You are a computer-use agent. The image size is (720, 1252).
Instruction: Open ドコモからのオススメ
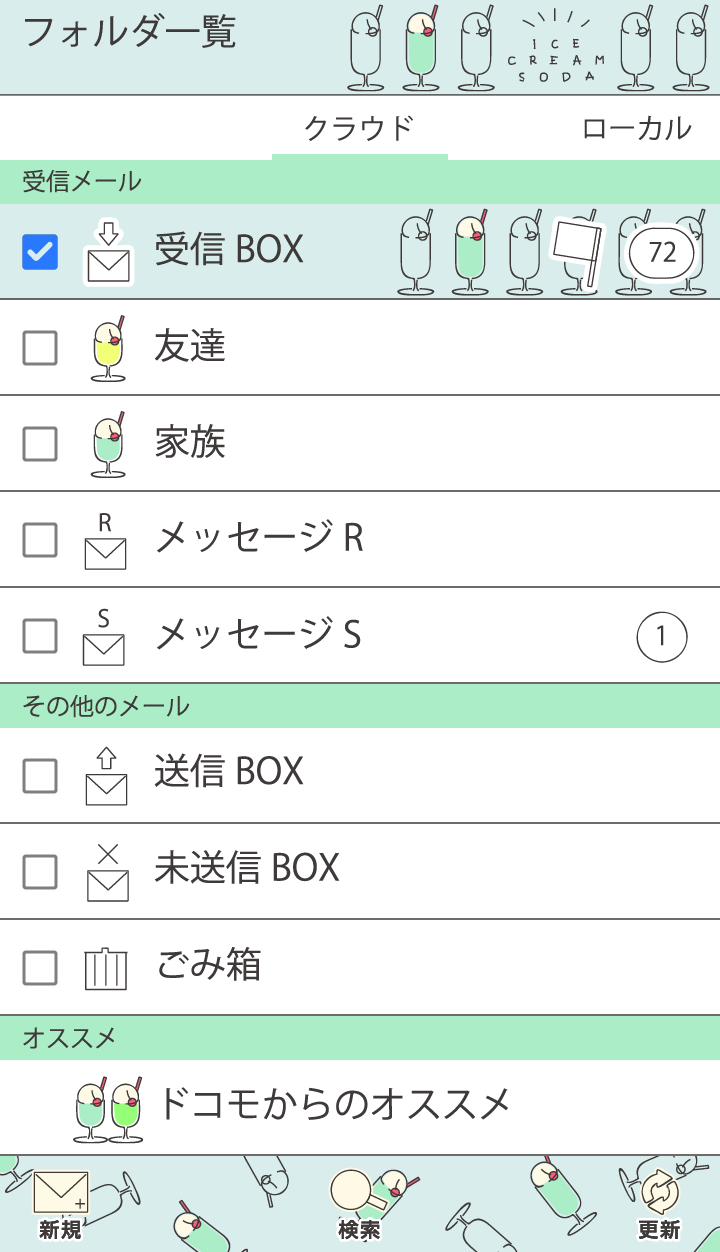(335, 1105)
